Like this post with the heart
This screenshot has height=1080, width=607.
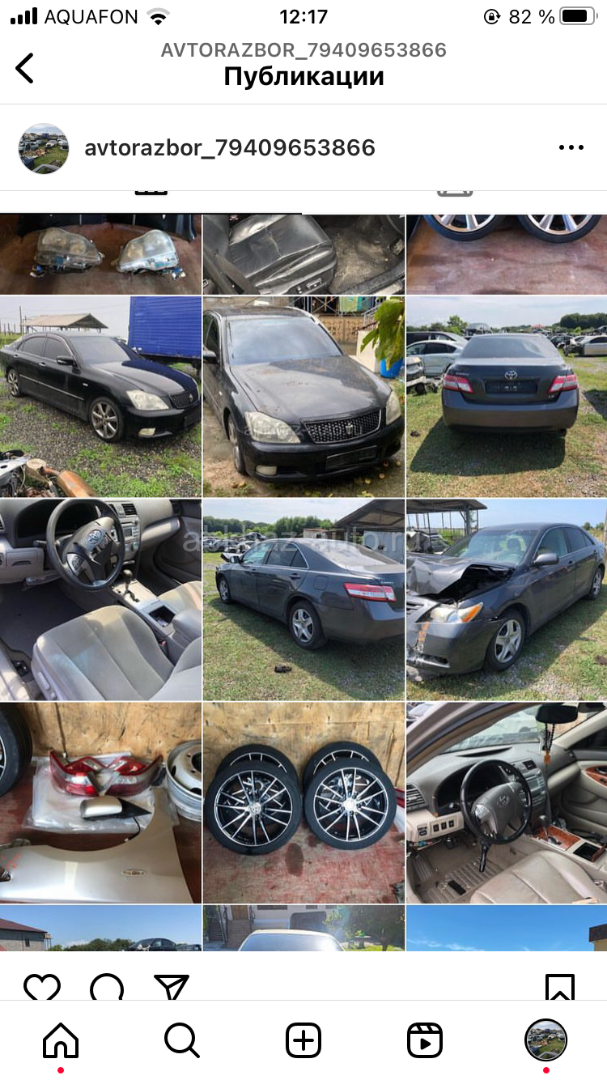tap(42, 988)
